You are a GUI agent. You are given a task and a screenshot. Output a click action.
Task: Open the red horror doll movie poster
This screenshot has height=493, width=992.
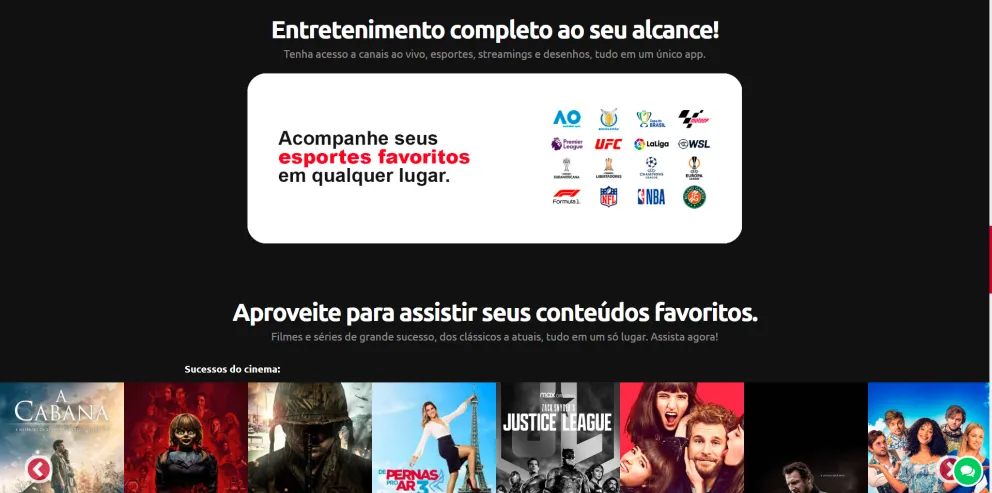point(185,437)
